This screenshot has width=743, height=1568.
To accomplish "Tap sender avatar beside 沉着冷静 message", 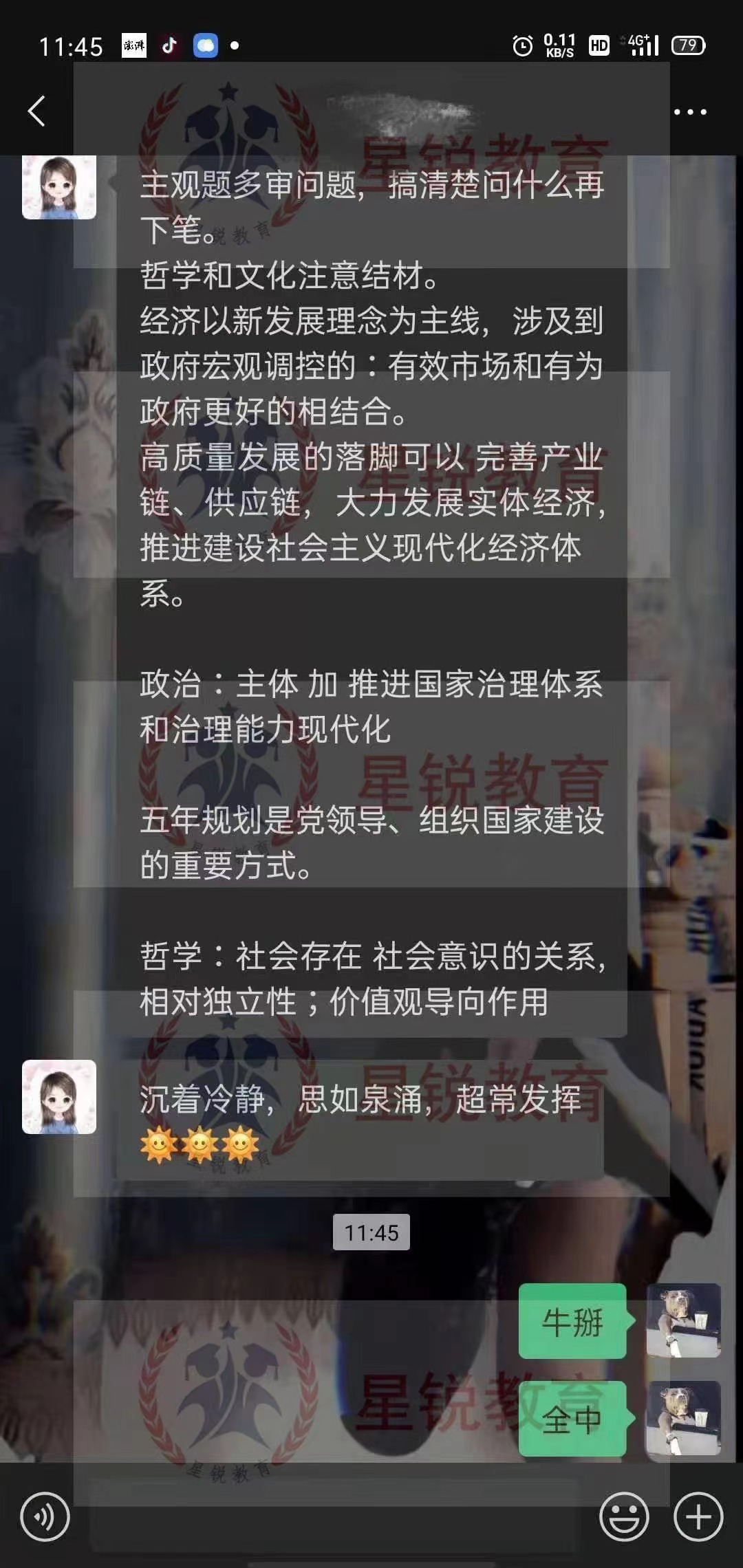I will coord(59,1097).
